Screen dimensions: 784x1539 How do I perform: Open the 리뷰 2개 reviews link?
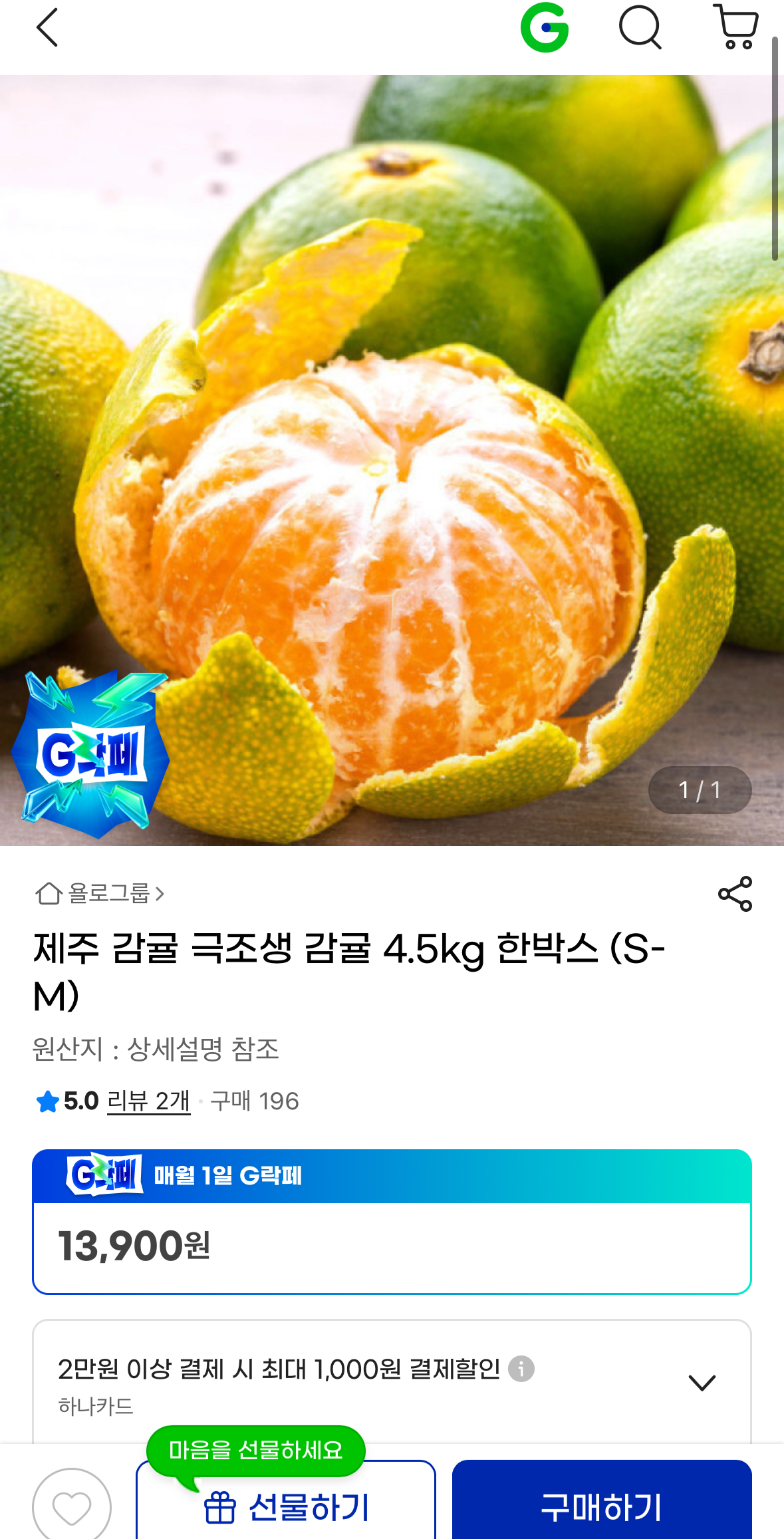148,1101
